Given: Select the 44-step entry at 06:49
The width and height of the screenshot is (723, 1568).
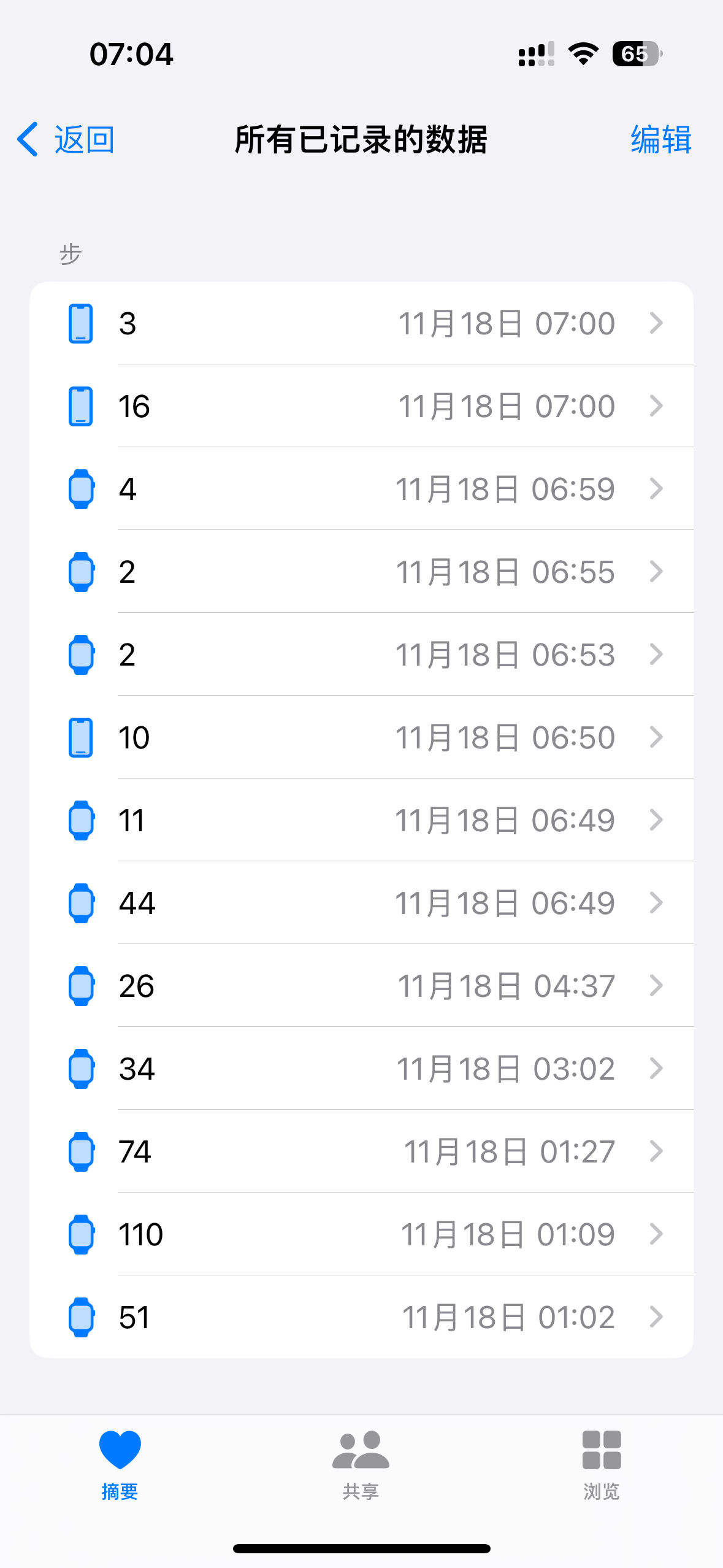Looking at the screenshot, I should [x=361, y=903].
